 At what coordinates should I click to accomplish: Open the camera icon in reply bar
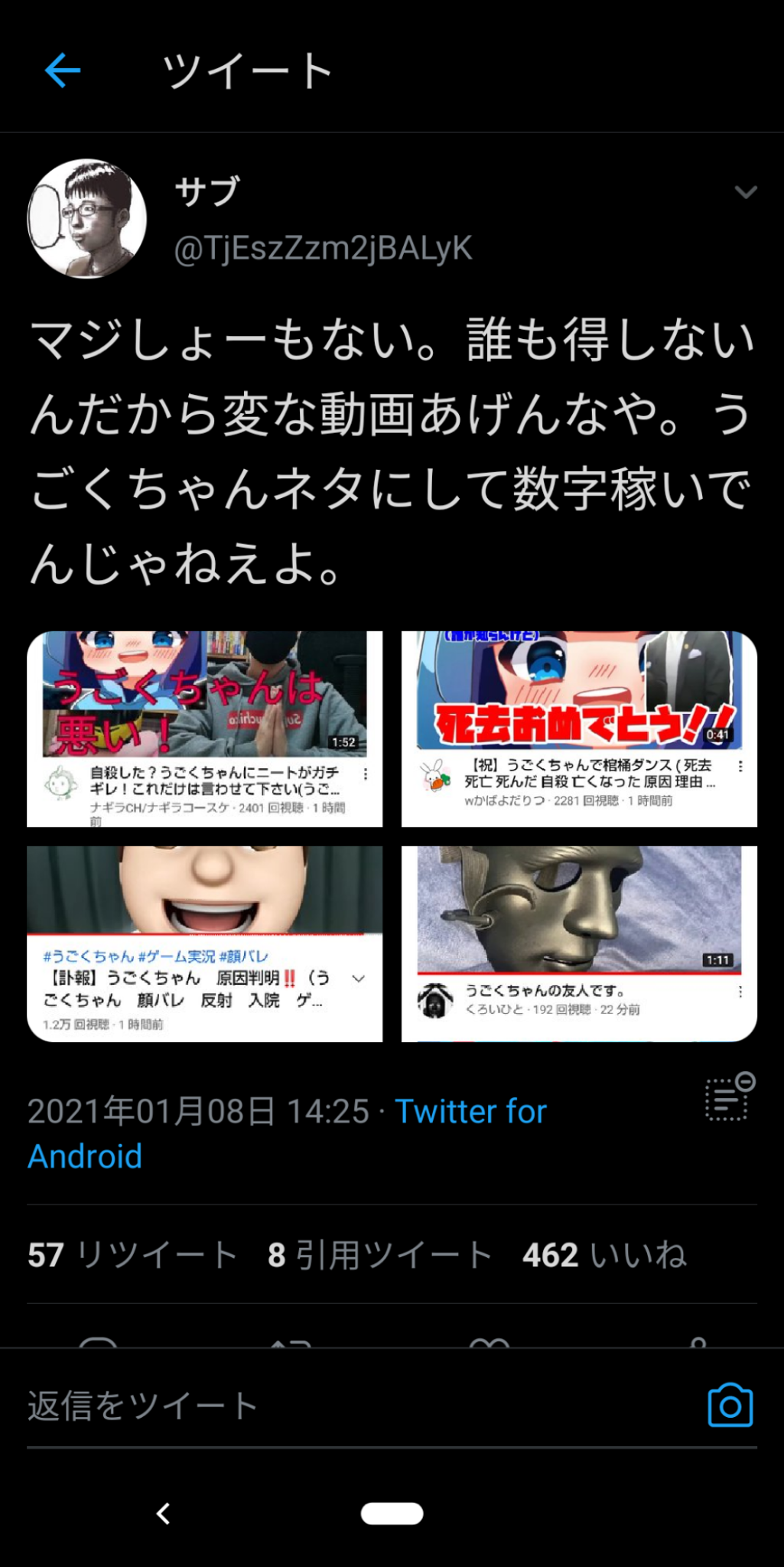click(x=730, y=1406)
